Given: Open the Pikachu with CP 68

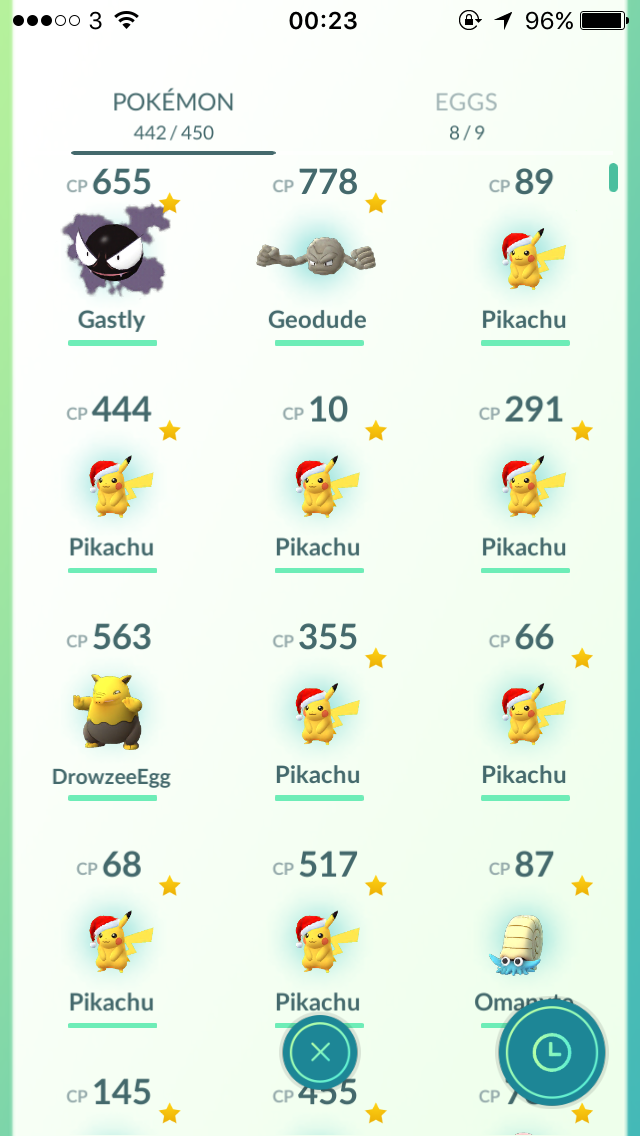Looking at the screenshot, I should click(112, 939).
